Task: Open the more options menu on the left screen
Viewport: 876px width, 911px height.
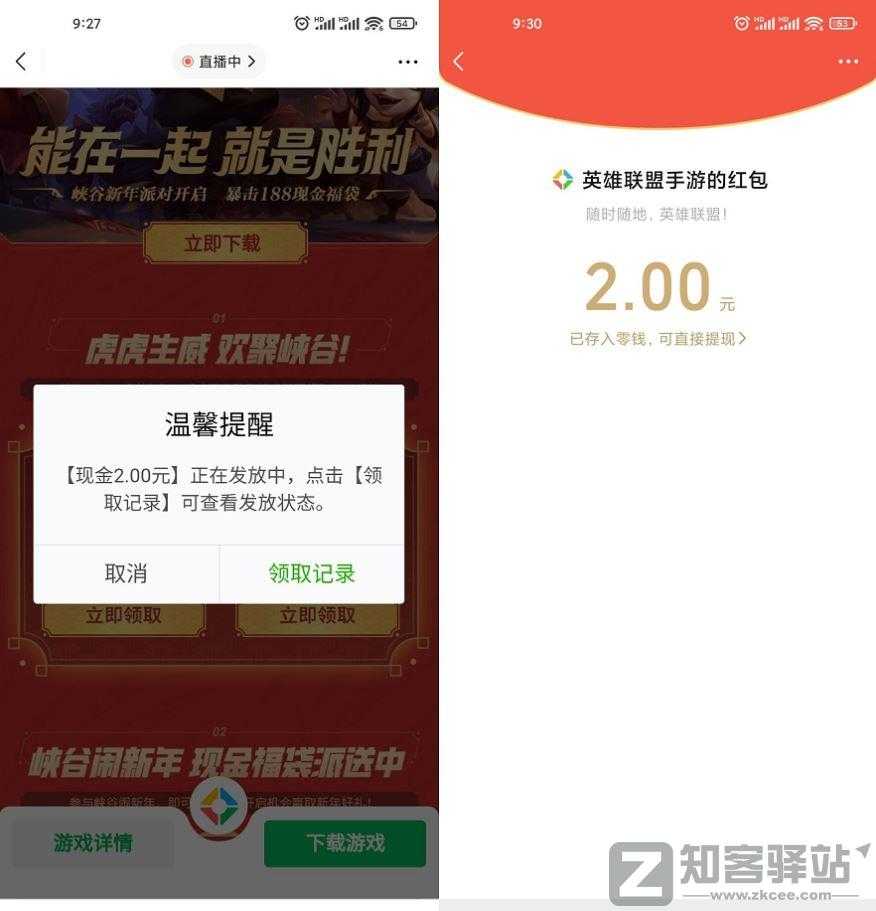Action: [x=407, y=61]
